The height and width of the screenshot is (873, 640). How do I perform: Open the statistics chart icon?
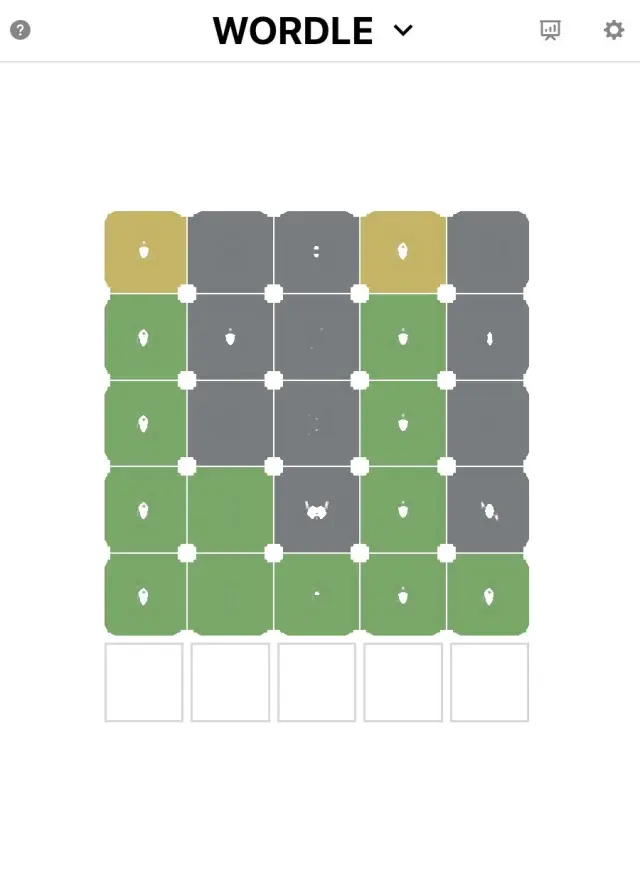point(550,30)
